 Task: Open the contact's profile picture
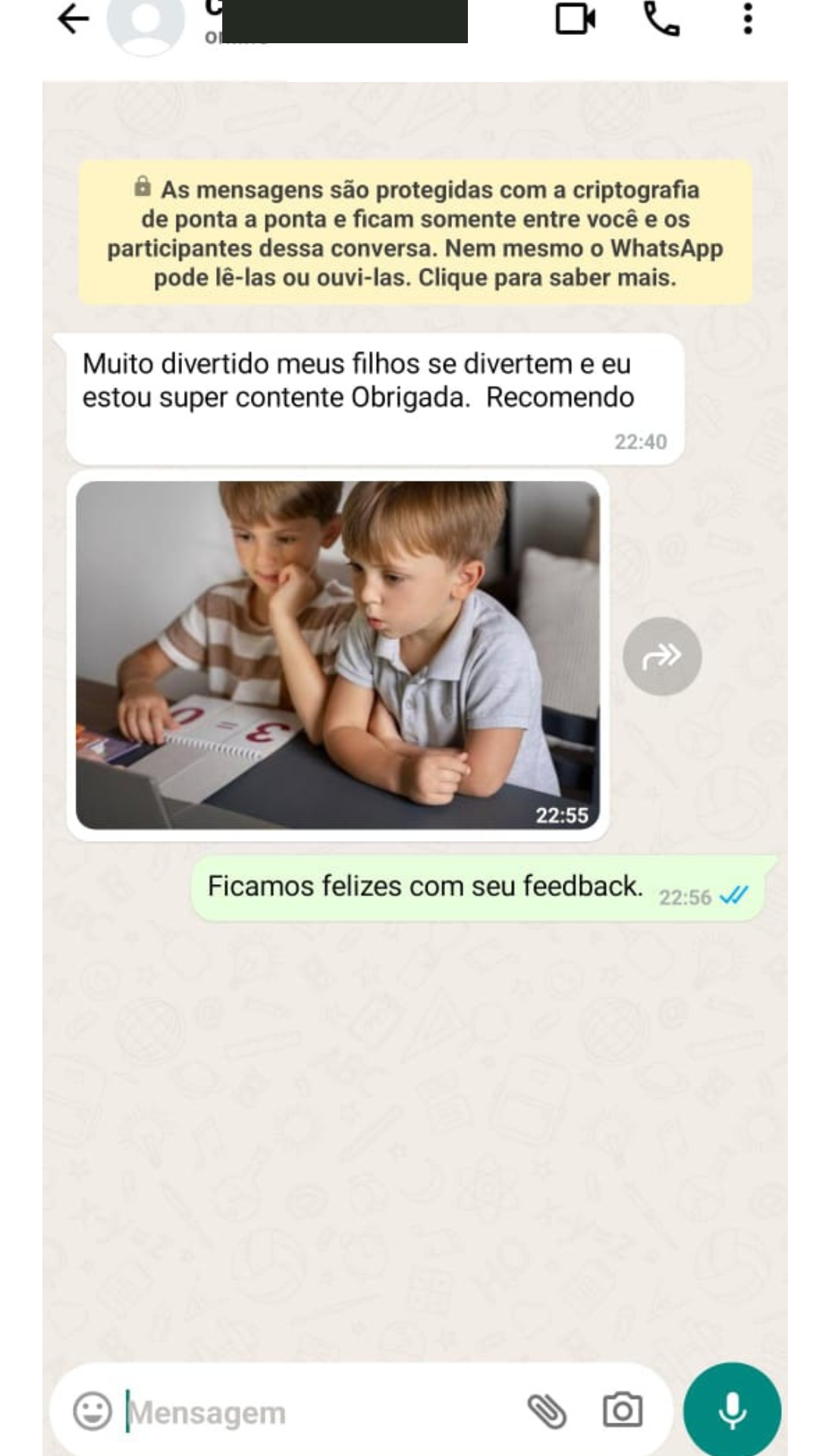pos(146,23)
